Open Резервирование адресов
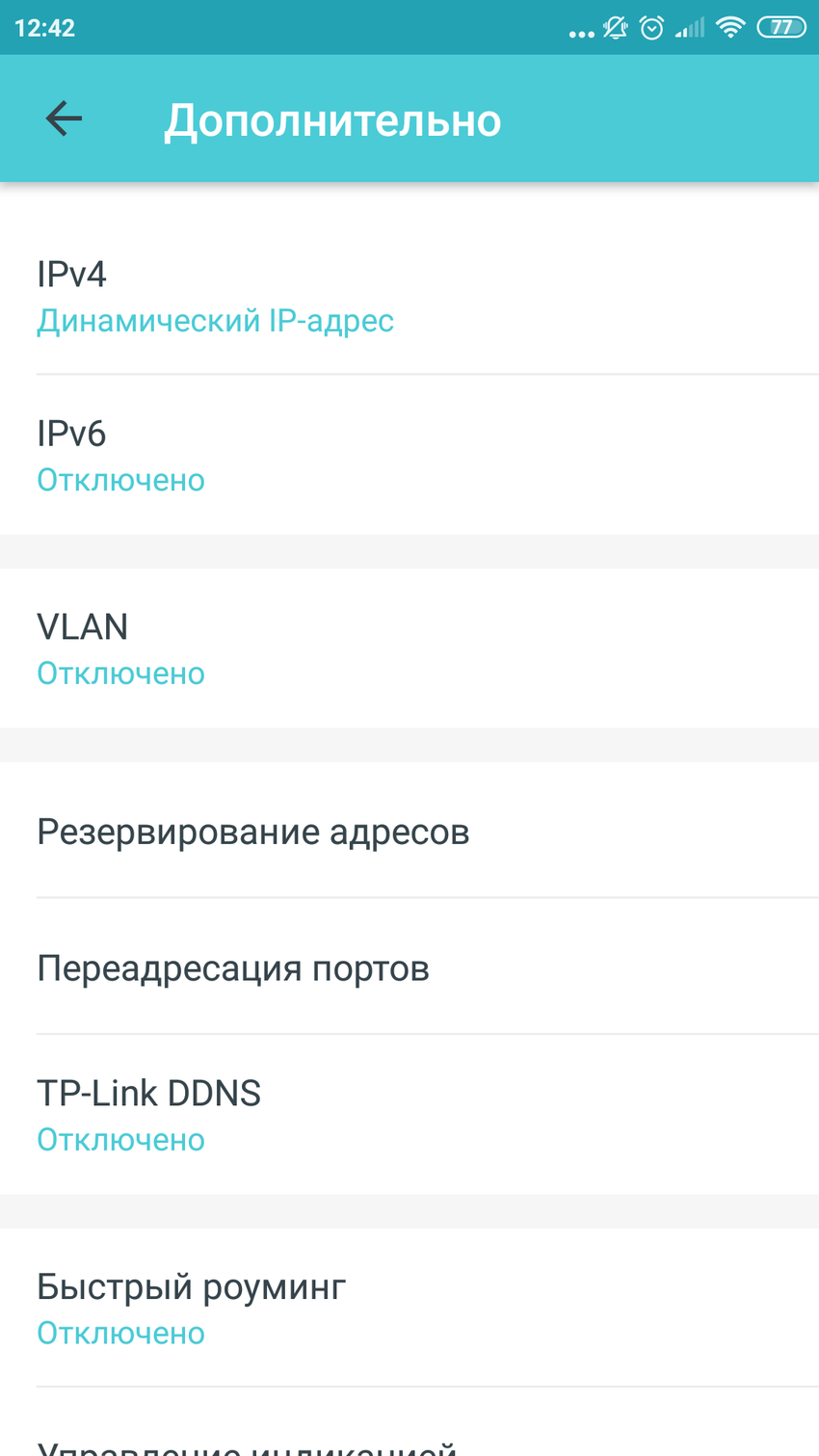819x1456 pixels. (x=409, y=832)
